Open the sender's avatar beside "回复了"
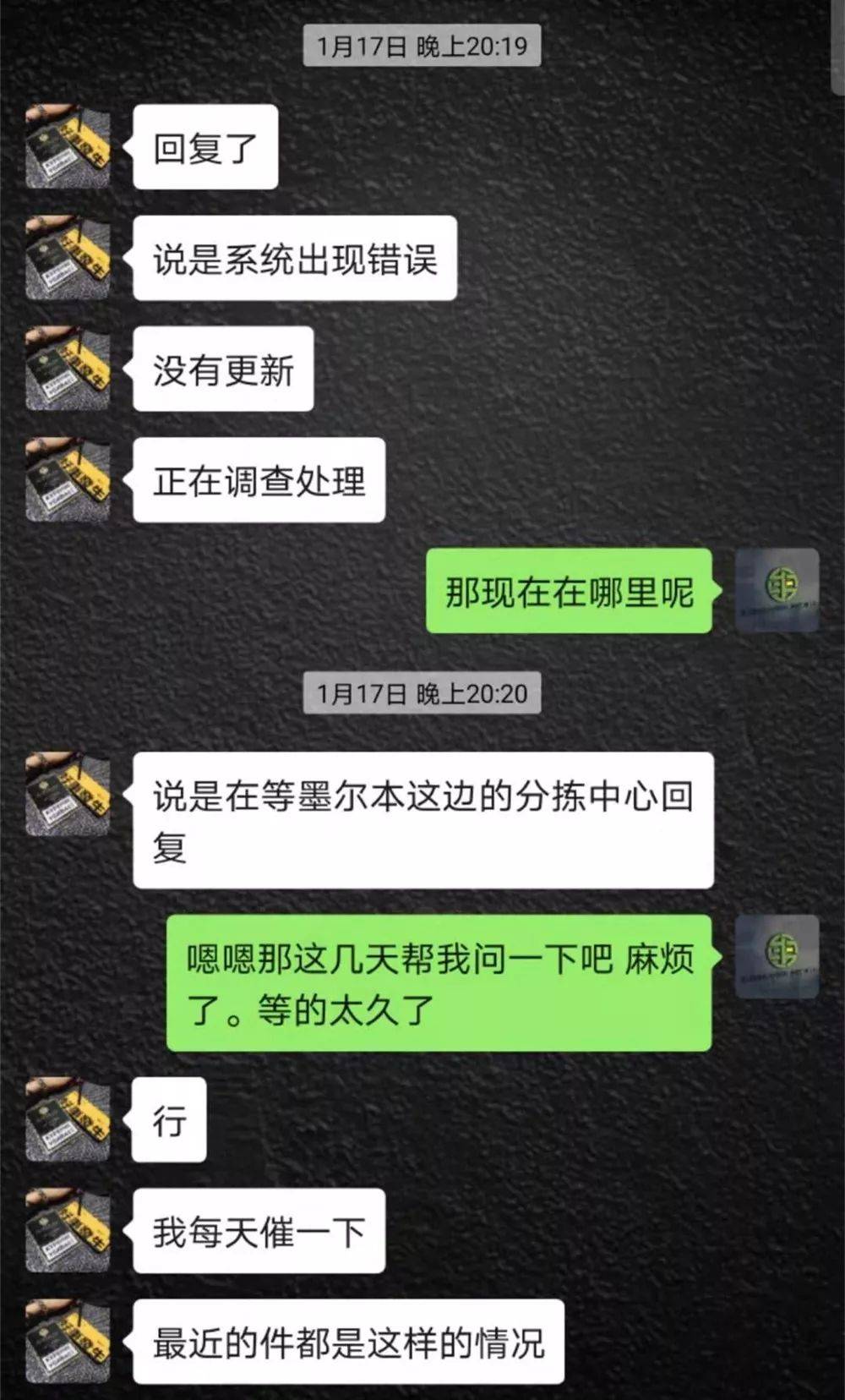Viewport: 845px width, 1400px height. 68,146
